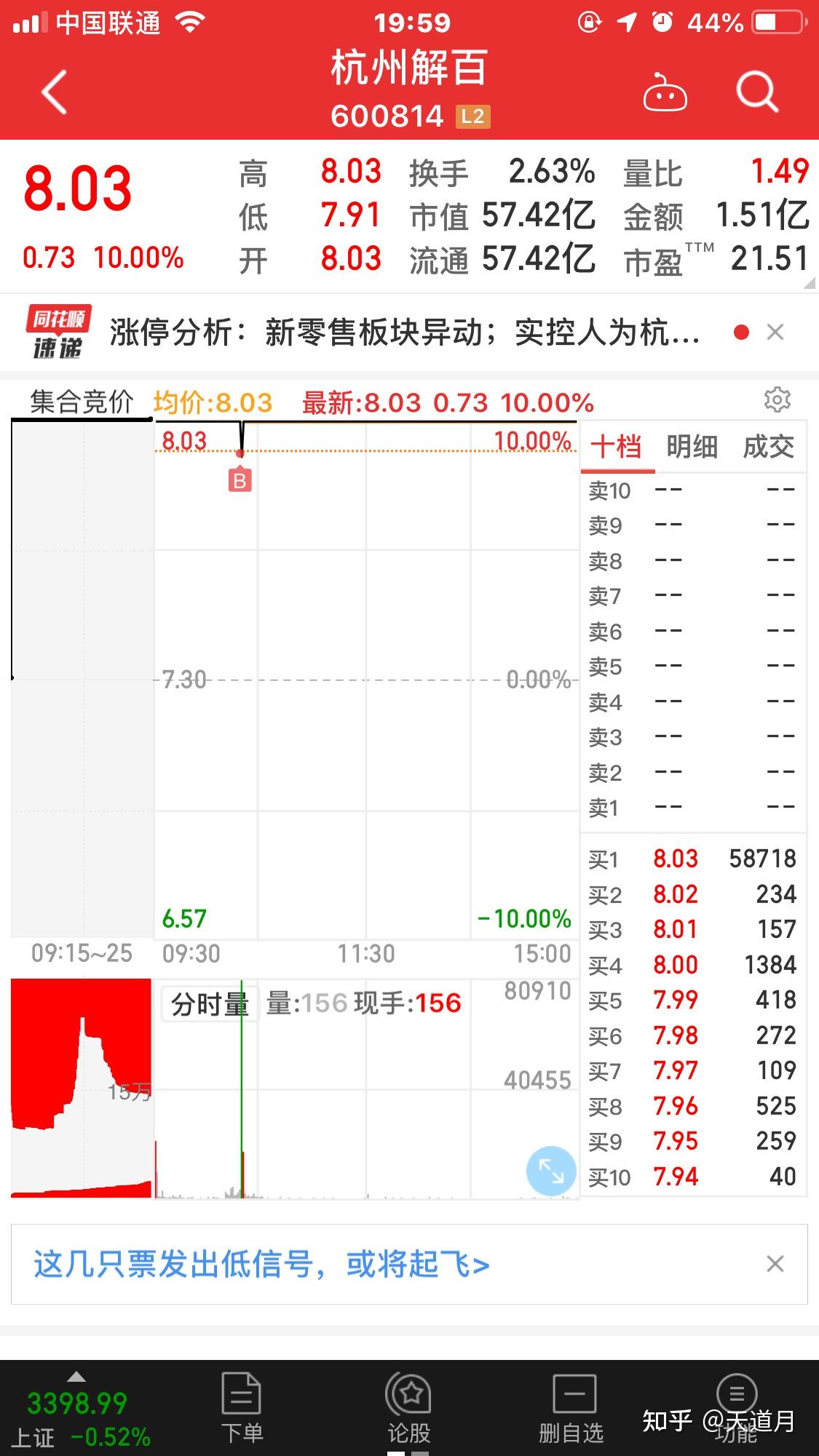
Task: Tap the B buy marker on the chart
Action: coord(241,480)
